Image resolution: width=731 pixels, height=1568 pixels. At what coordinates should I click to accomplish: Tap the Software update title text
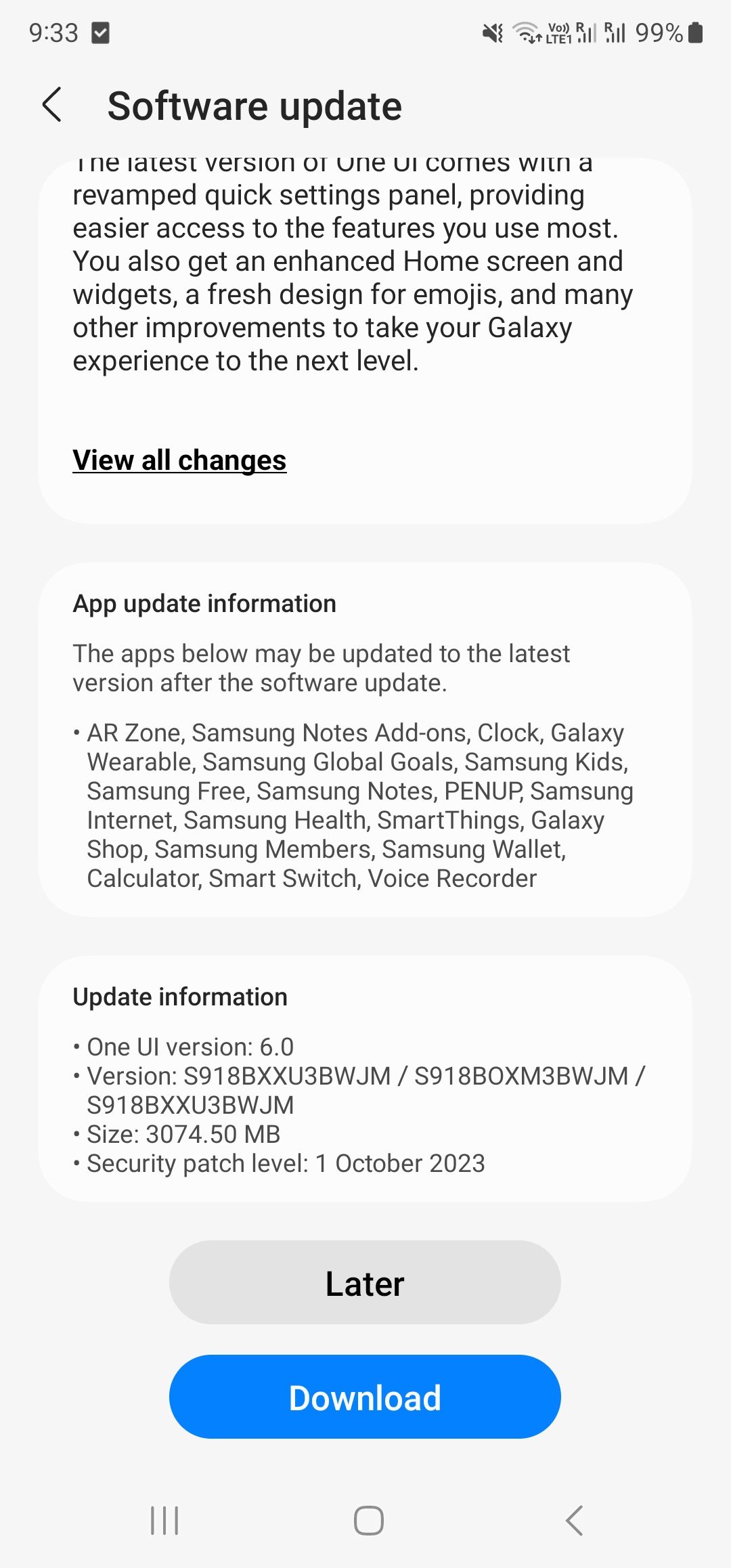click(x=254, y=105)
